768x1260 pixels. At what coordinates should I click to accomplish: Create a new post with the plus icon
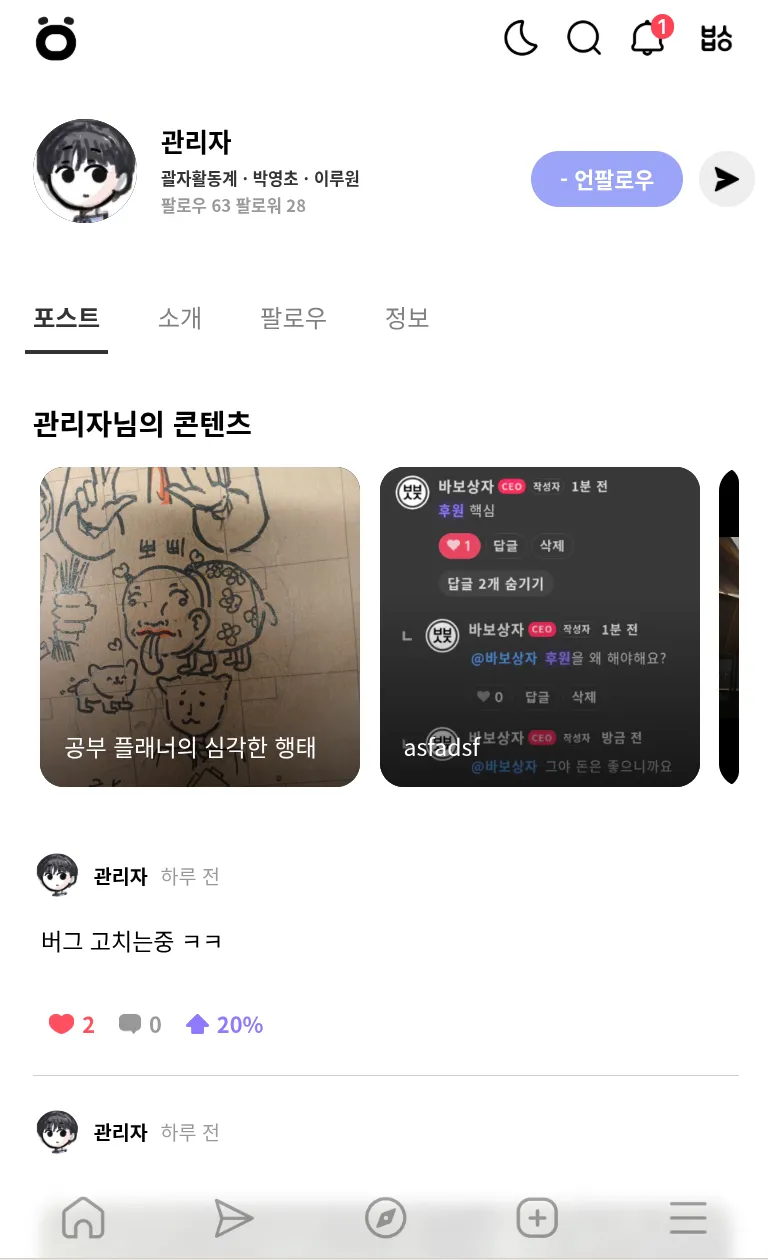click(537, 1219)
